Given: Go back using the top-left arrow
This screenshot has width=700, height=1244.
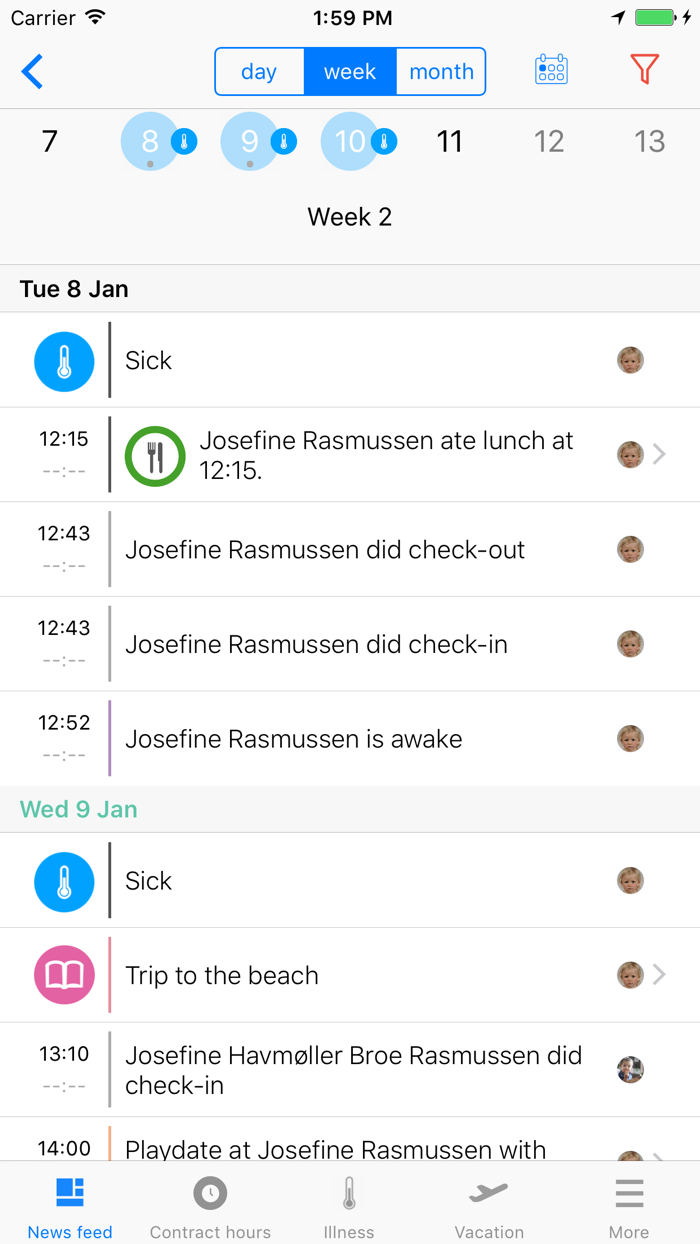Looking at the screenshot, I should (33, 72).
